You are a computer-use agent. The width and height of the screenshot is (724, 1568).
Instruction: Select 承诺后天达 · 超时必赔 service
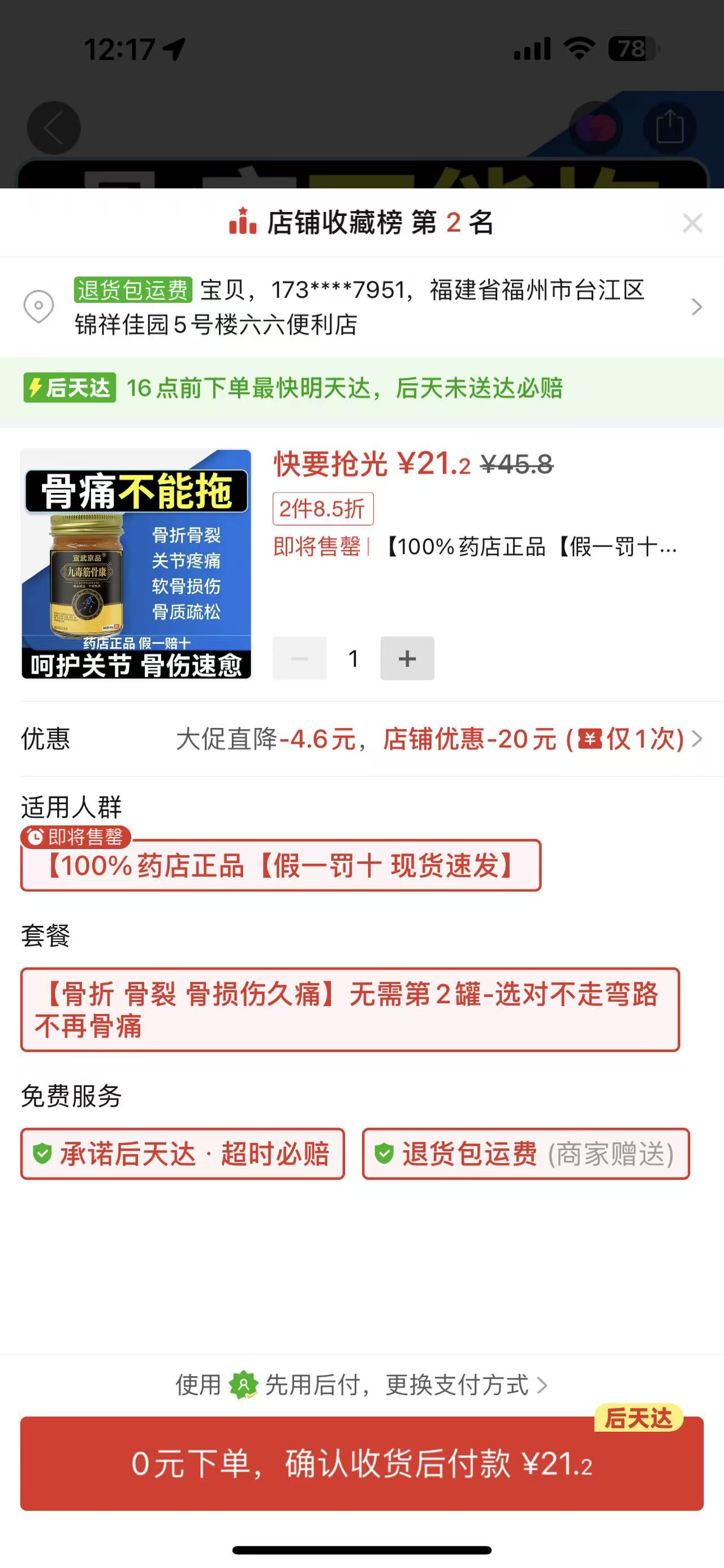coord(183,1154)
